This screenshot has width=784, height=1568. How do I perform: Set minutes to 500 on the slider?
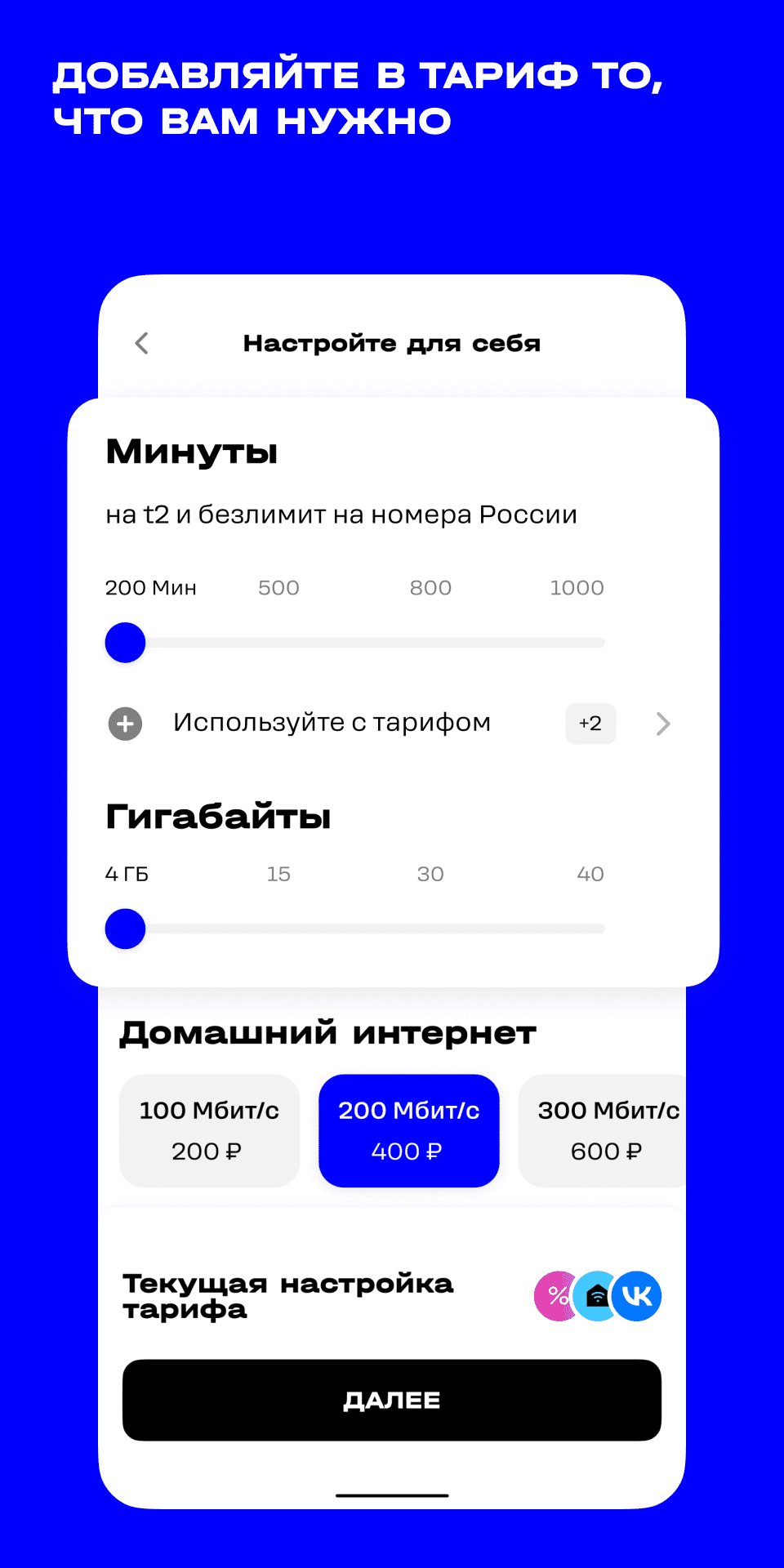(278, 642)
